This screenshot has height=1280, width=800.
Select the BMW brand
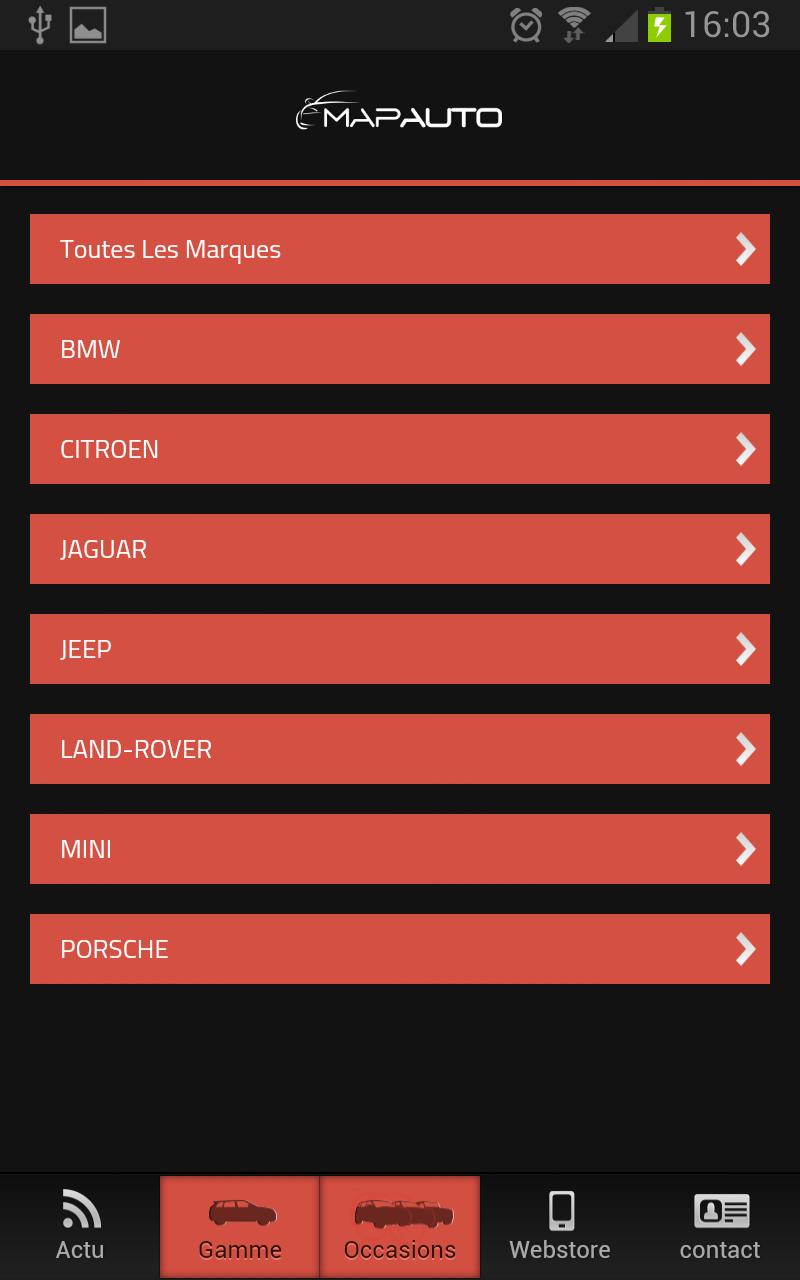pyautogui.click(x=400, y=349)
